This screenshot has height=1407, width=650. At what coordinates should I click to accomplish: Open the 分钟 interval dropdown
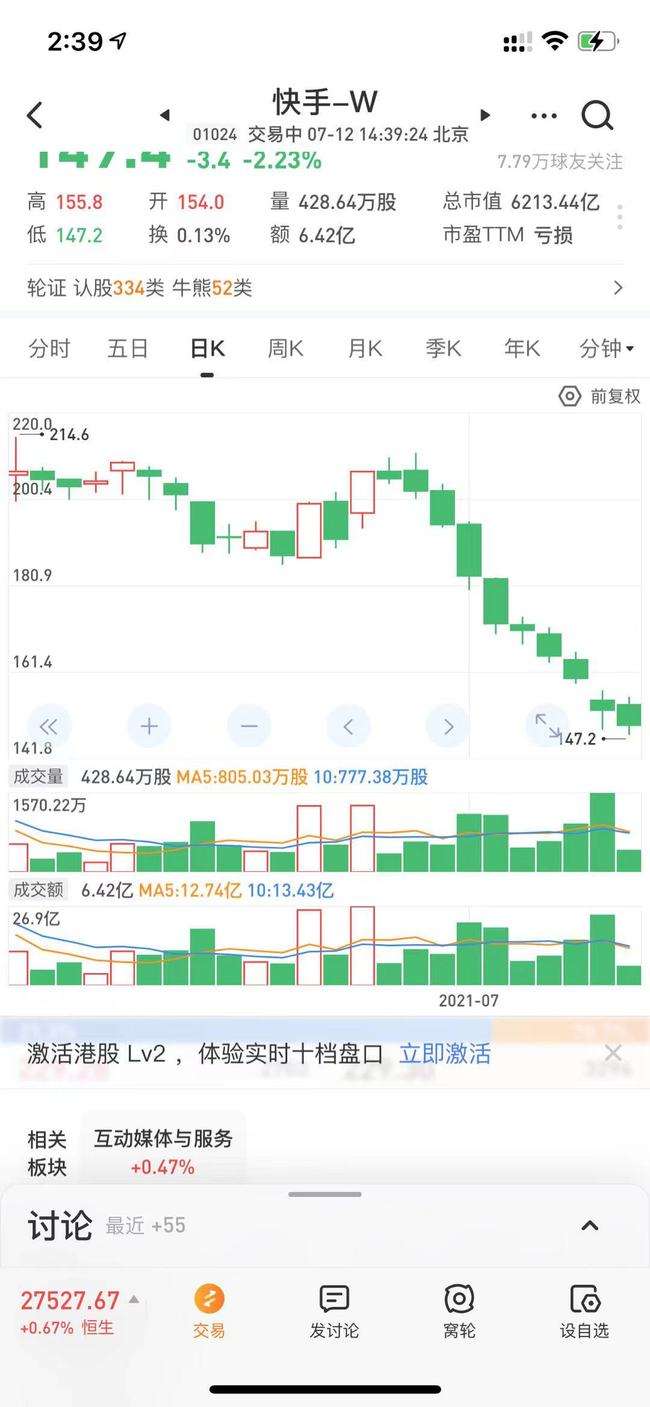click(x=606, y=348)
